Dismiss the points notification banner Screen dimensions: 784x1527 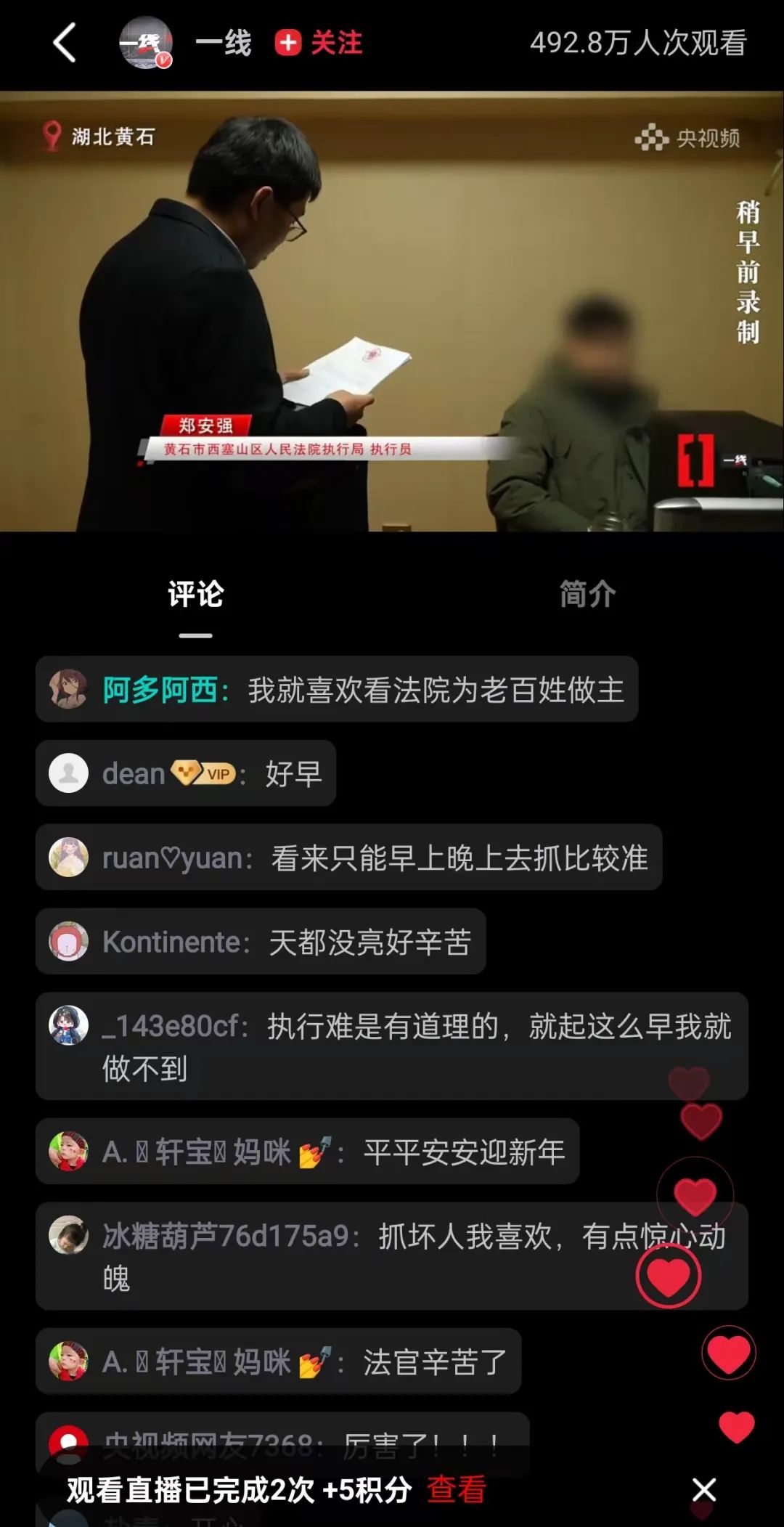click(x=703, y=1489)
